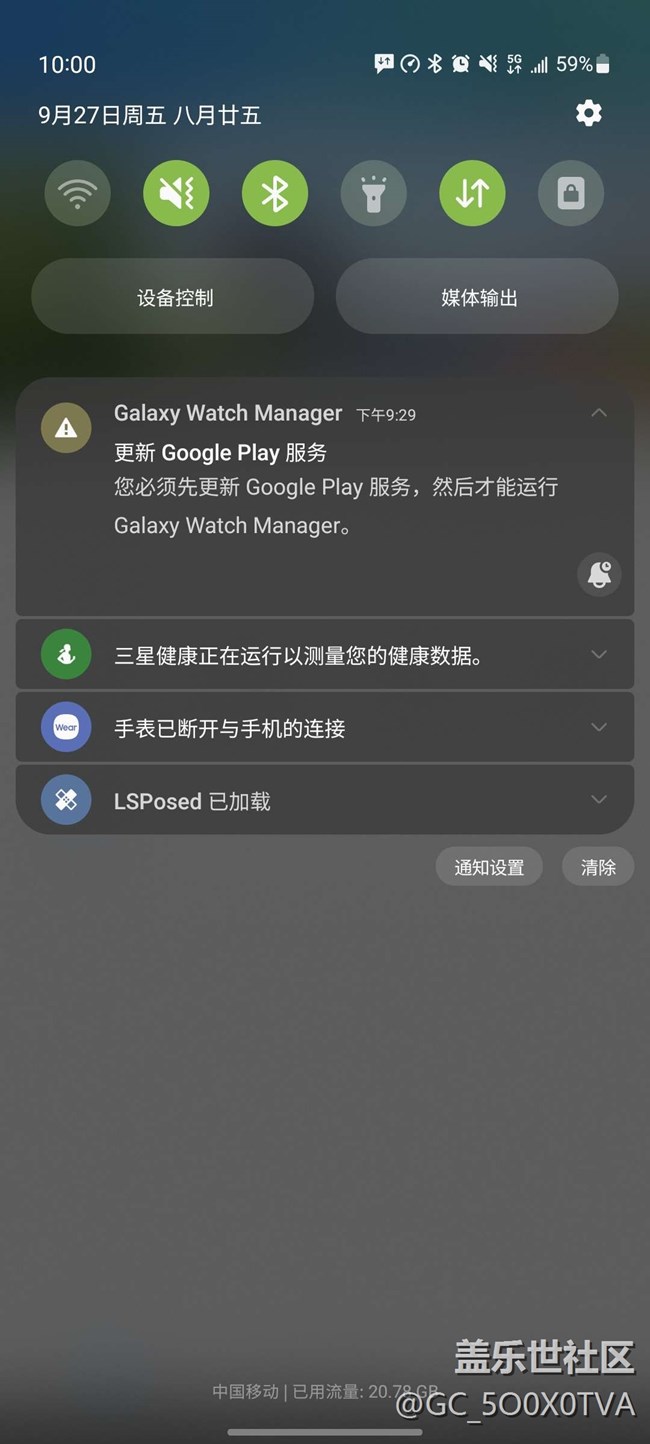
Task: Disable the Bluetooth quick toggle
Action: pyautogui.click(x=275, y=193)
